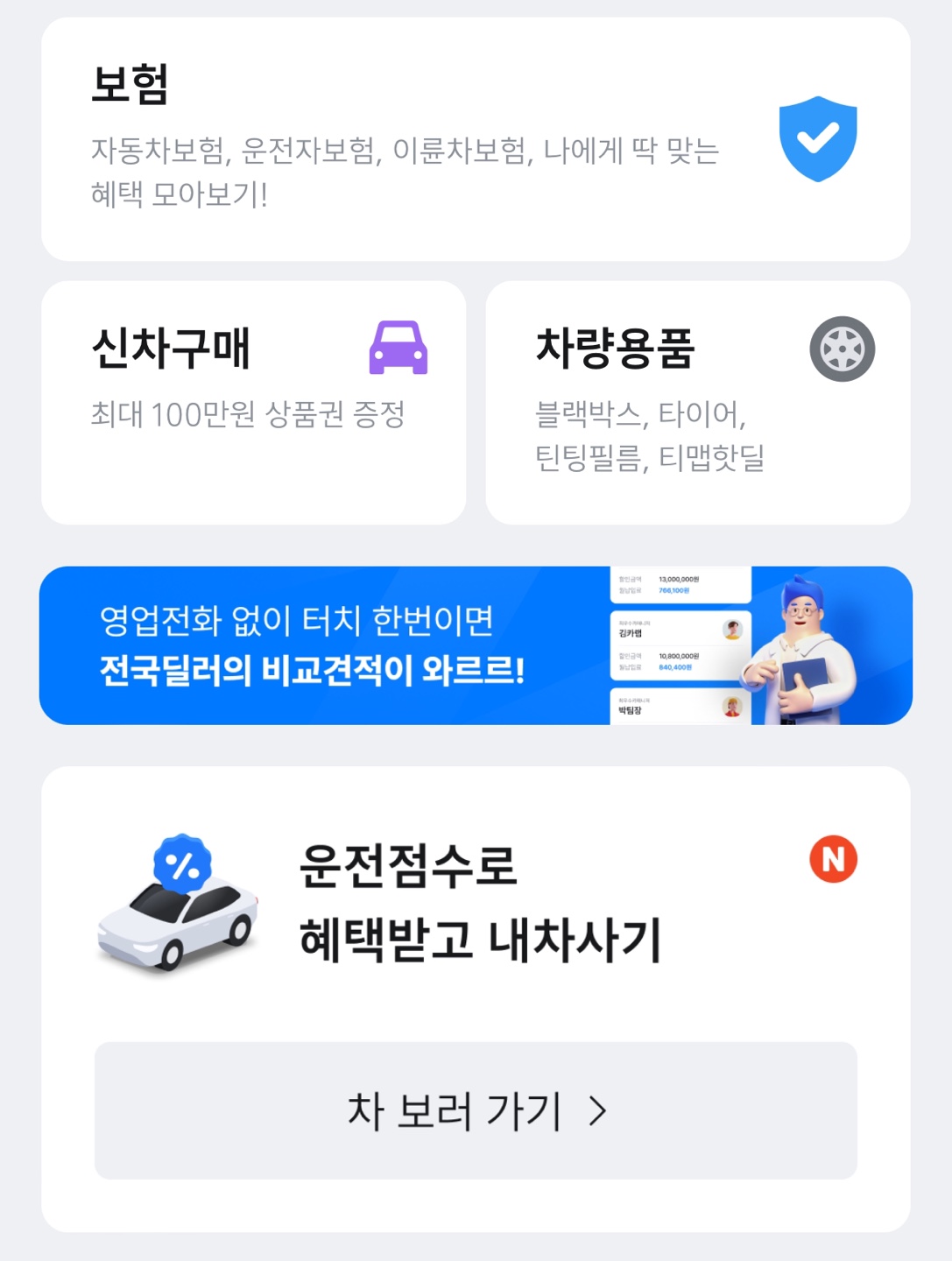Tap the 차 보러 가기 button
Screen dimensions: 952x1261
pyautogui.click(x=476, y=1110)
